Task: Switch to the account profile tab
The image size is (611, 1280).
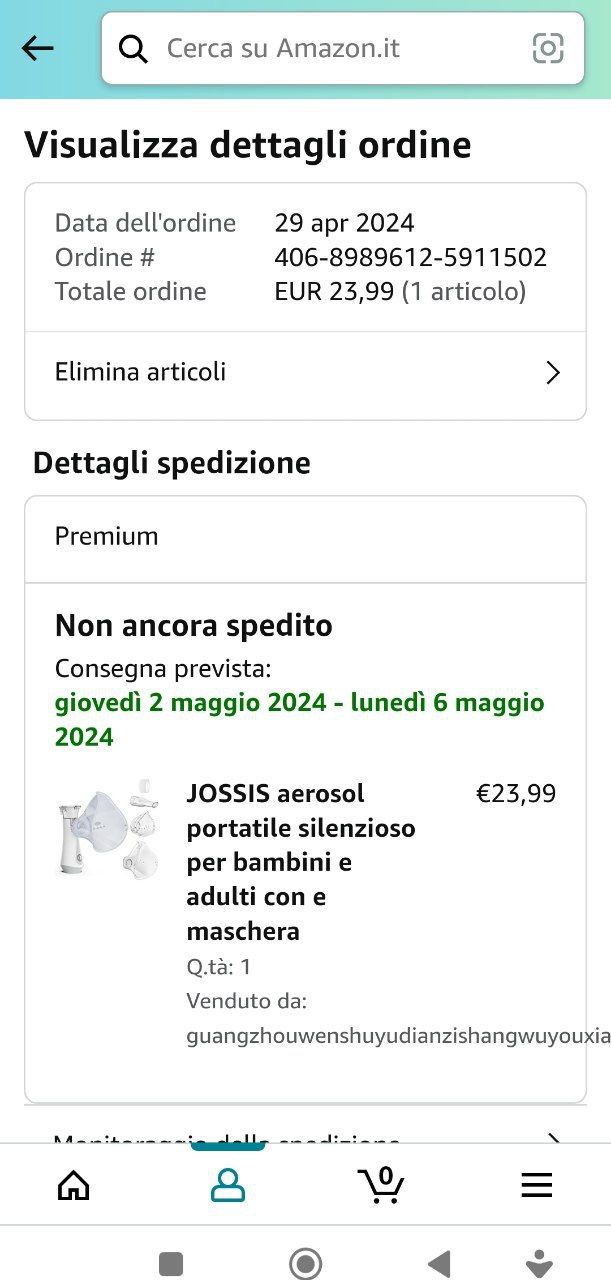Action: [228, 1185]
